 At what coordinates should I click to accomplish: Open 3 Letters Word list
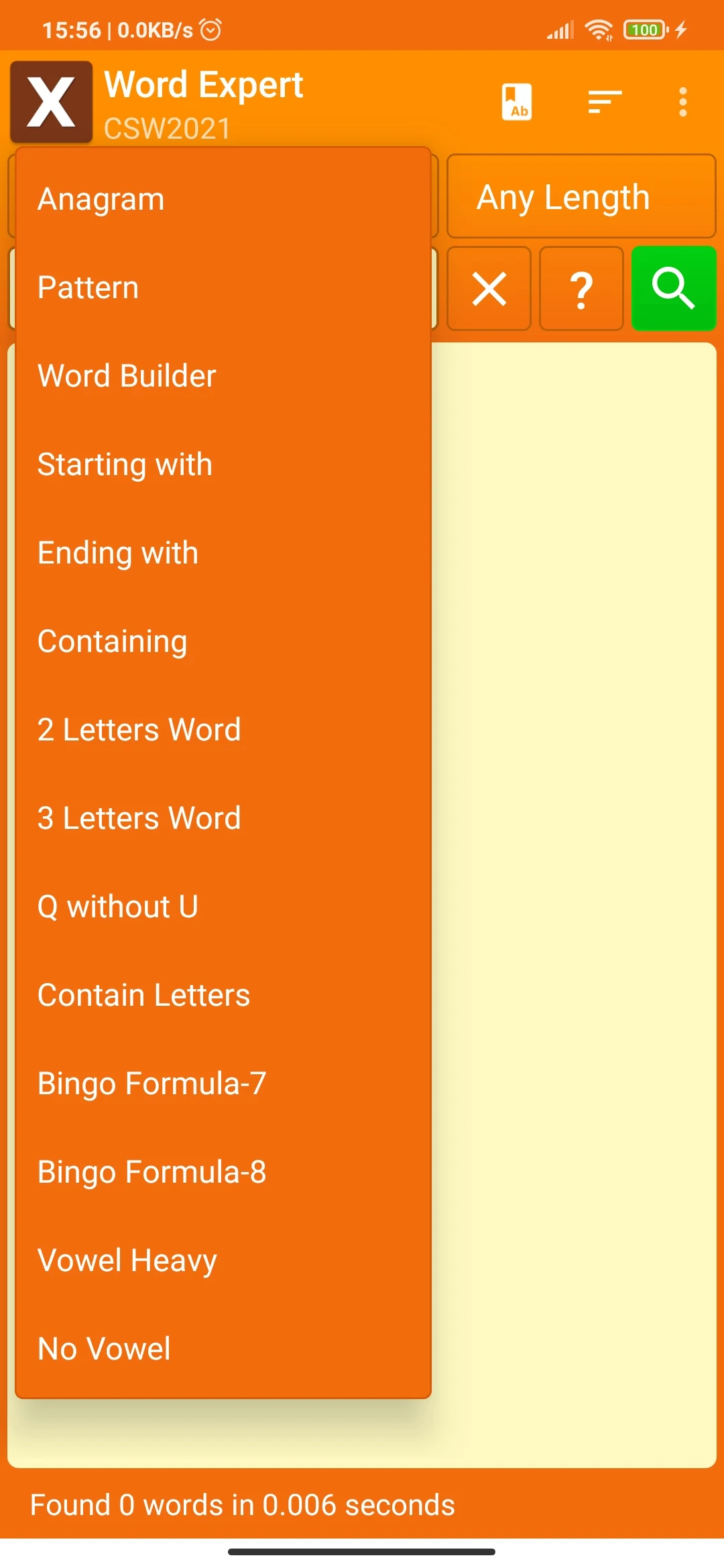point(223,818)
